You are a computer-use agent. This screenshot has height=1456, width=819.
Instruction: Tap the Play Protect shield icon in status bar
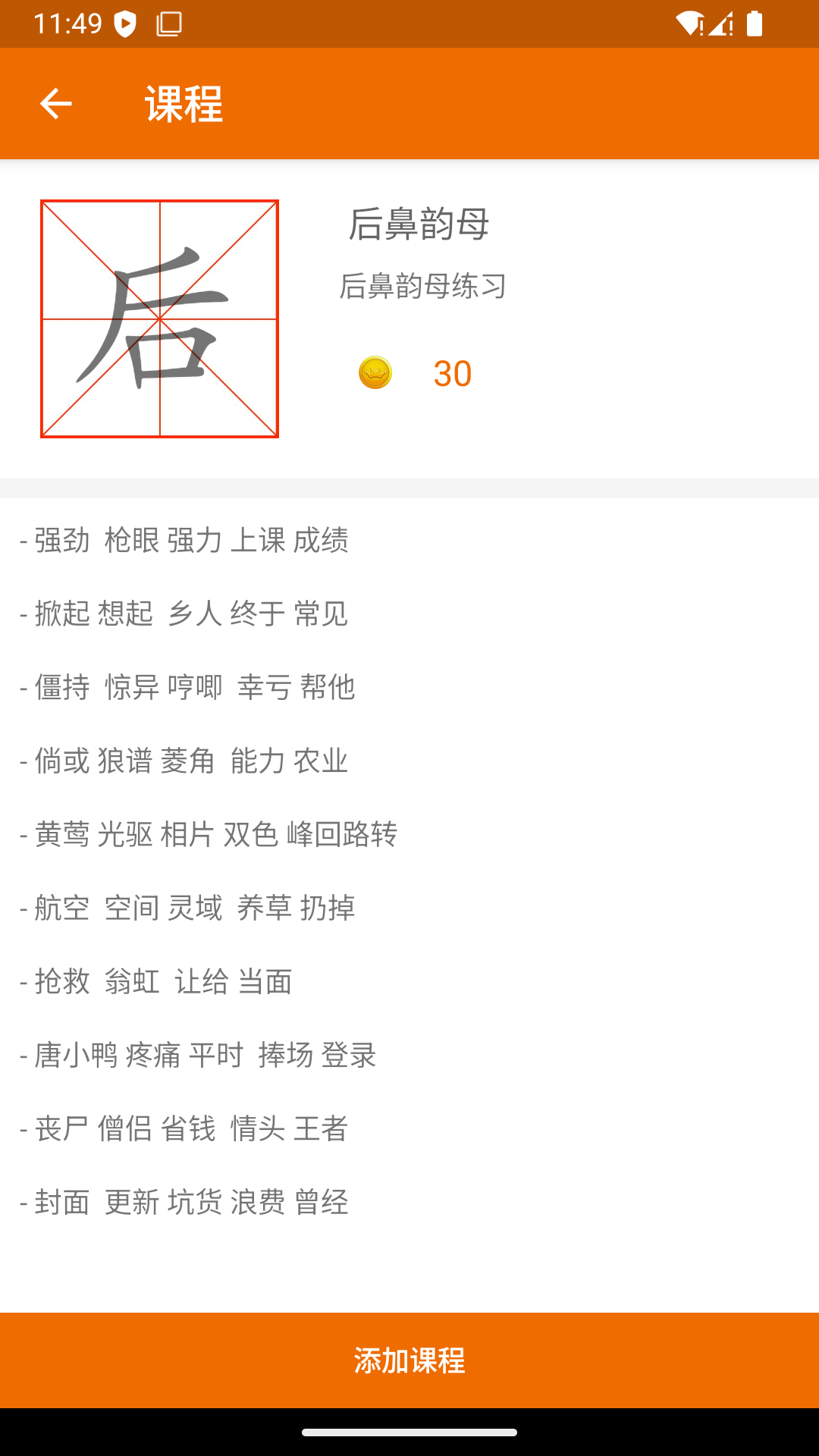coord(124,23)
